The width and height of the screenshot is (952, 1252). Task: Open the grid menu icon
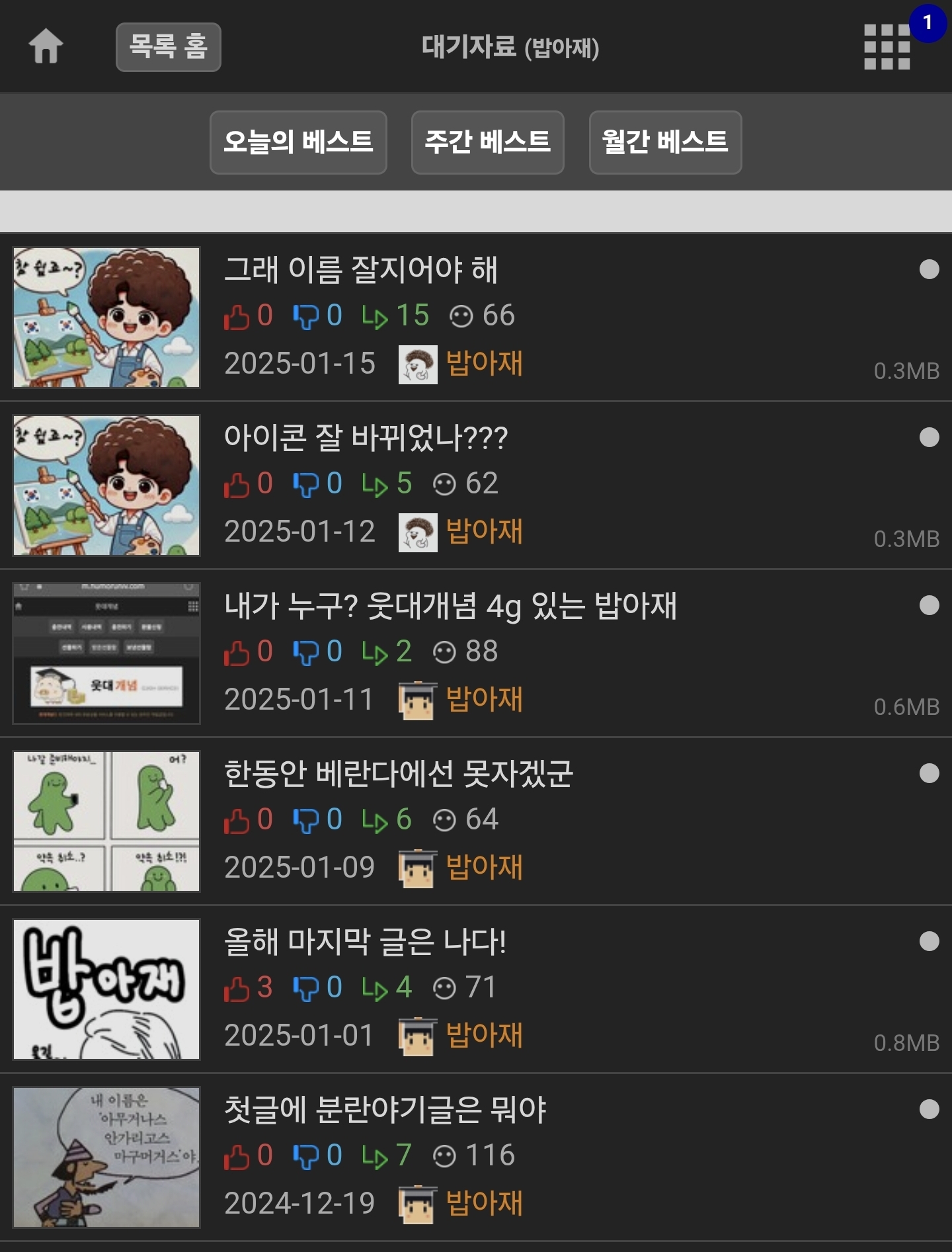coord(887,47)
